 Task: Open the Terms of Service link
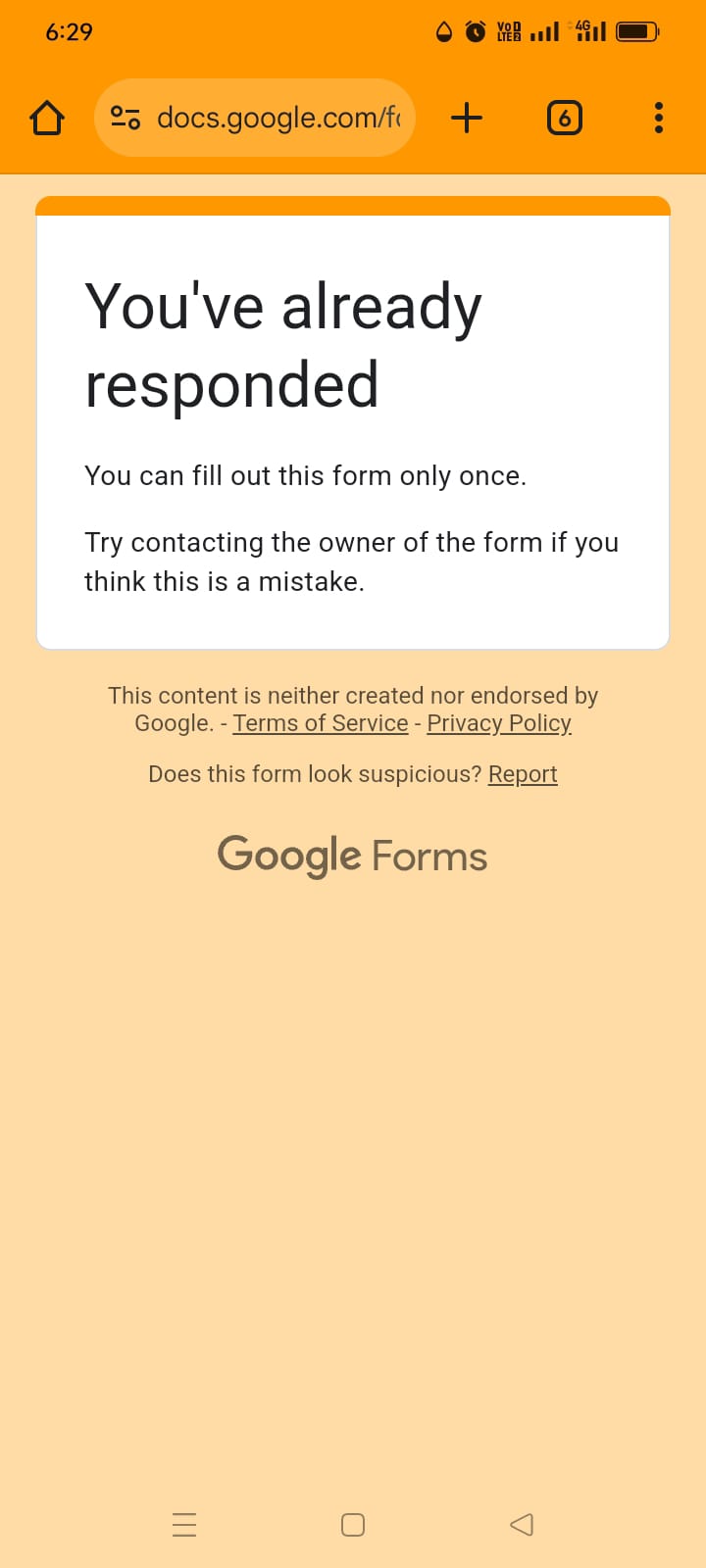click(x=321, y=723)
